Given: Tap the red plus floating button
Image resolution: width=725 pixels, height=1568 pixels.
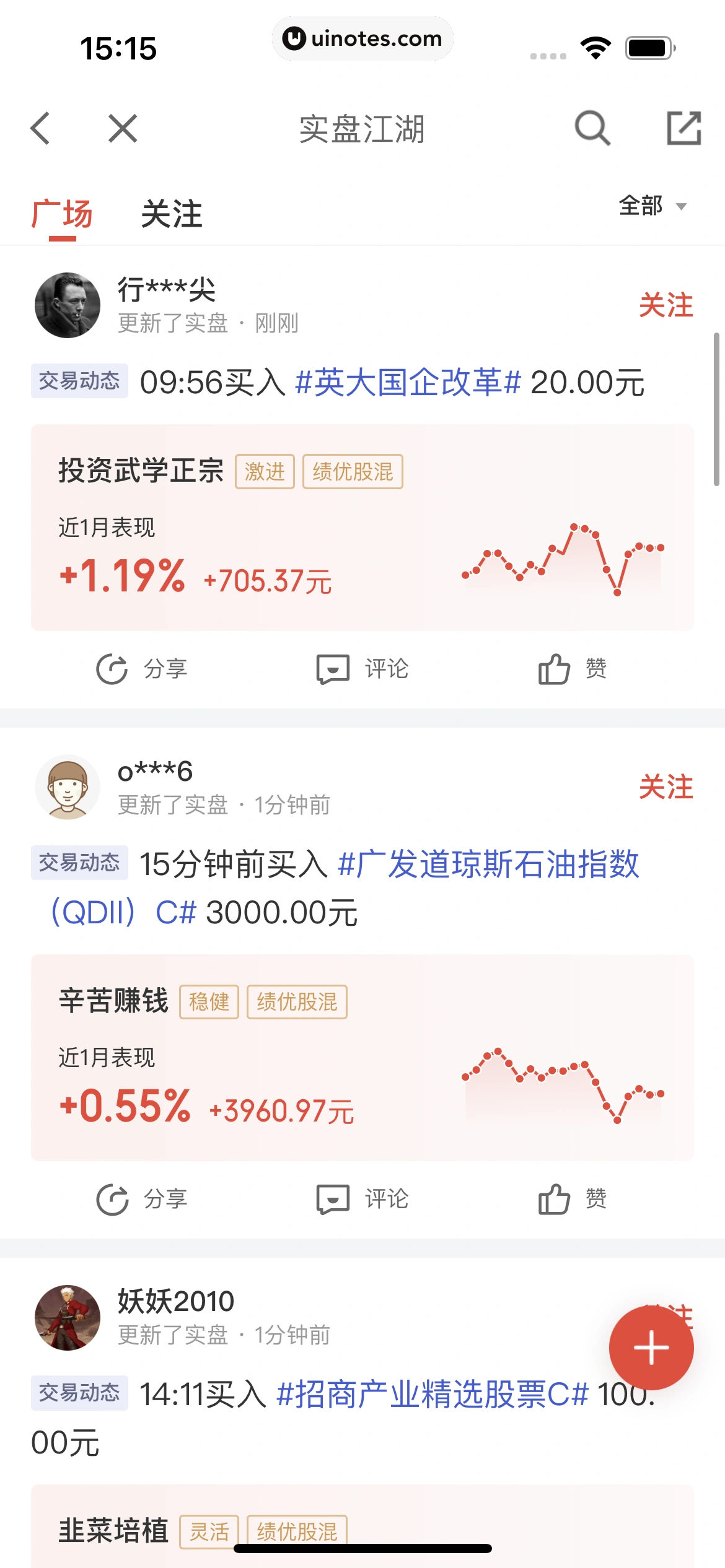Looking at the screenshot, I should point(651,1348).
